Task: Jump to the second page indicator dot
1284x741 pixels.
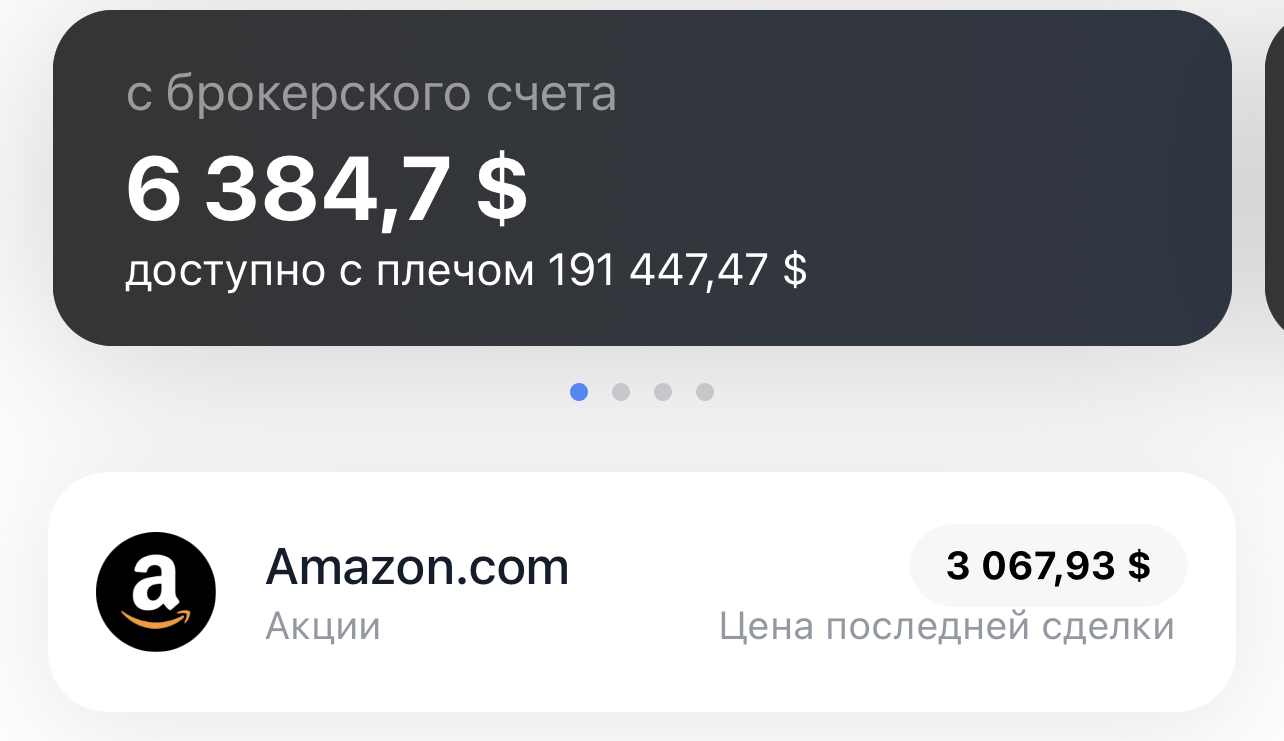Action: [621, 392]
